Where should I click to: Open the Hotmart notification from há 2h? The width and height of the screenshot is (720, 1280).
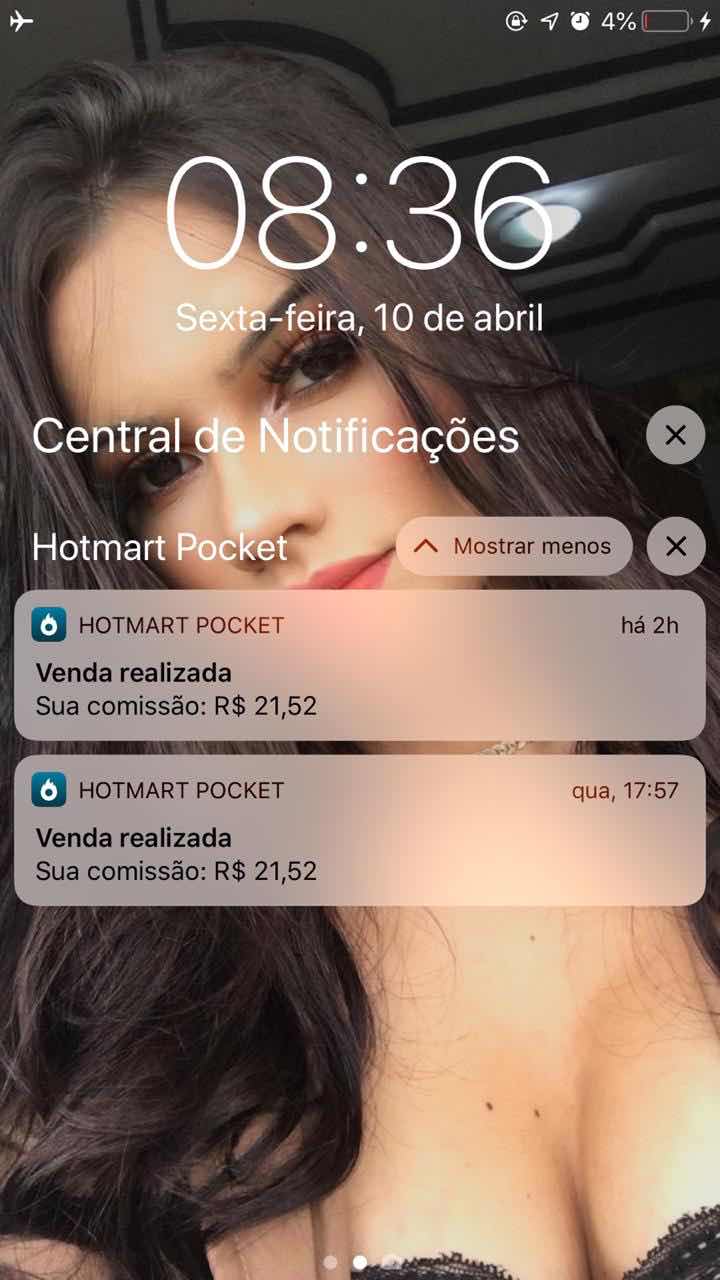[360, 665]
